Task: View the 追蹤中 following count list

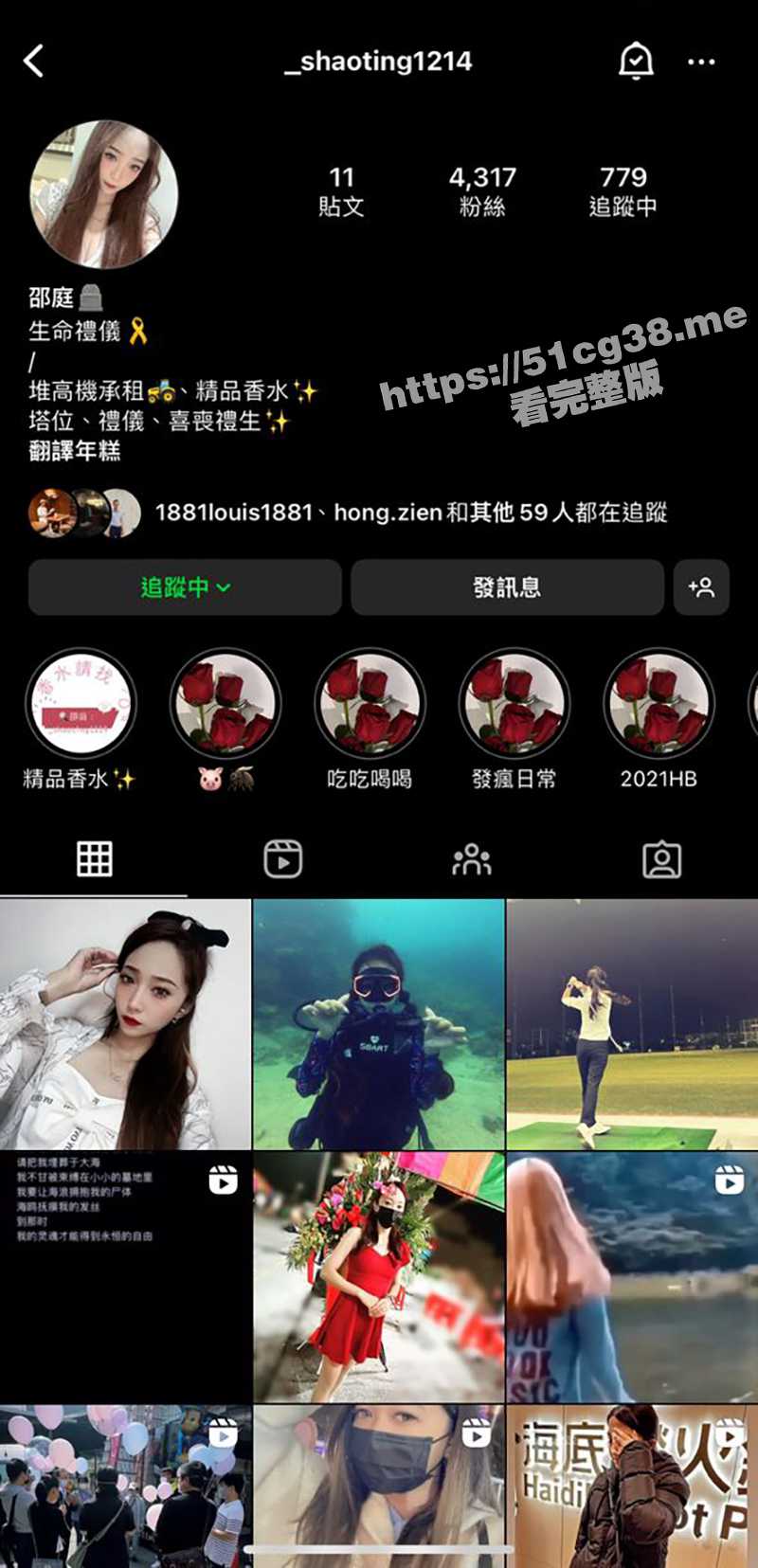Action: pos(623,190)
